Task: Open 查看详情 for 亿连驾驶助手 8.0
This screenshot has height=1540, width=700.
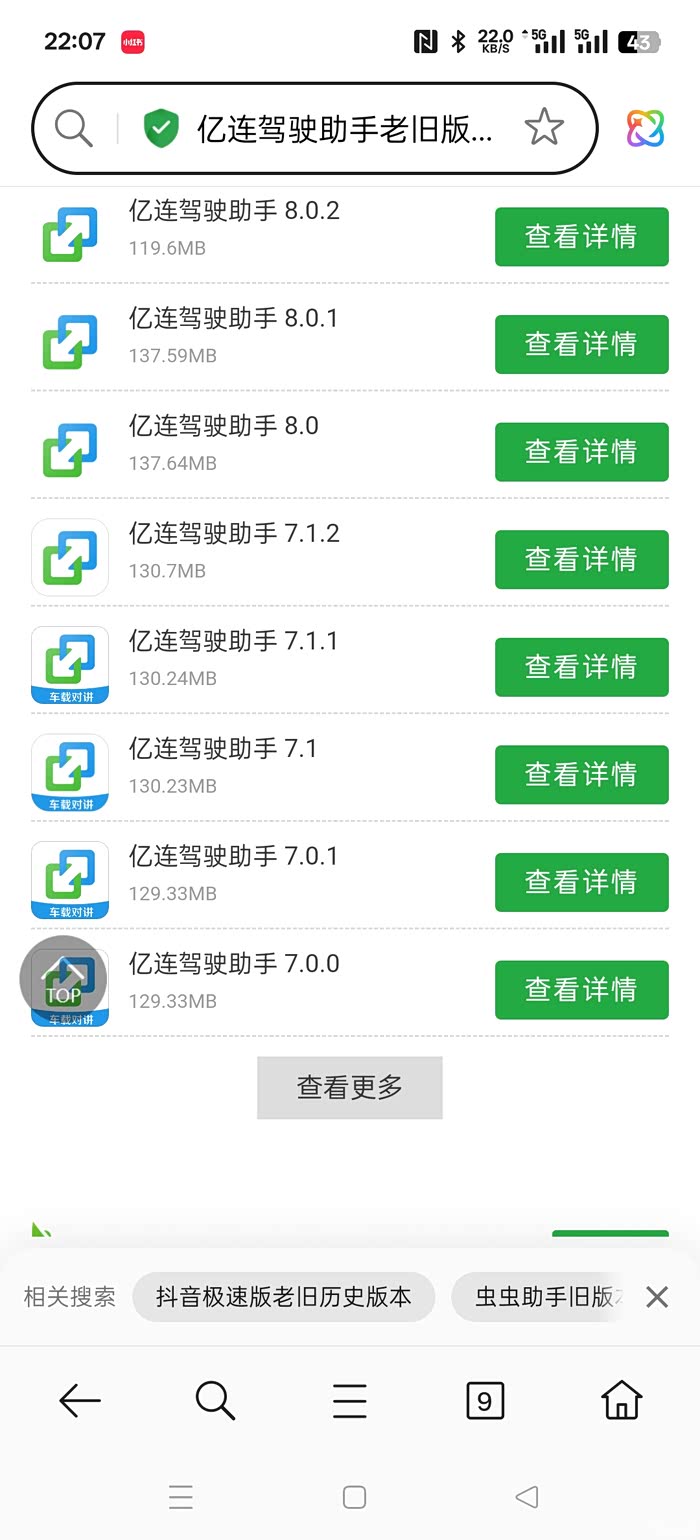Action: click(581, 452)
